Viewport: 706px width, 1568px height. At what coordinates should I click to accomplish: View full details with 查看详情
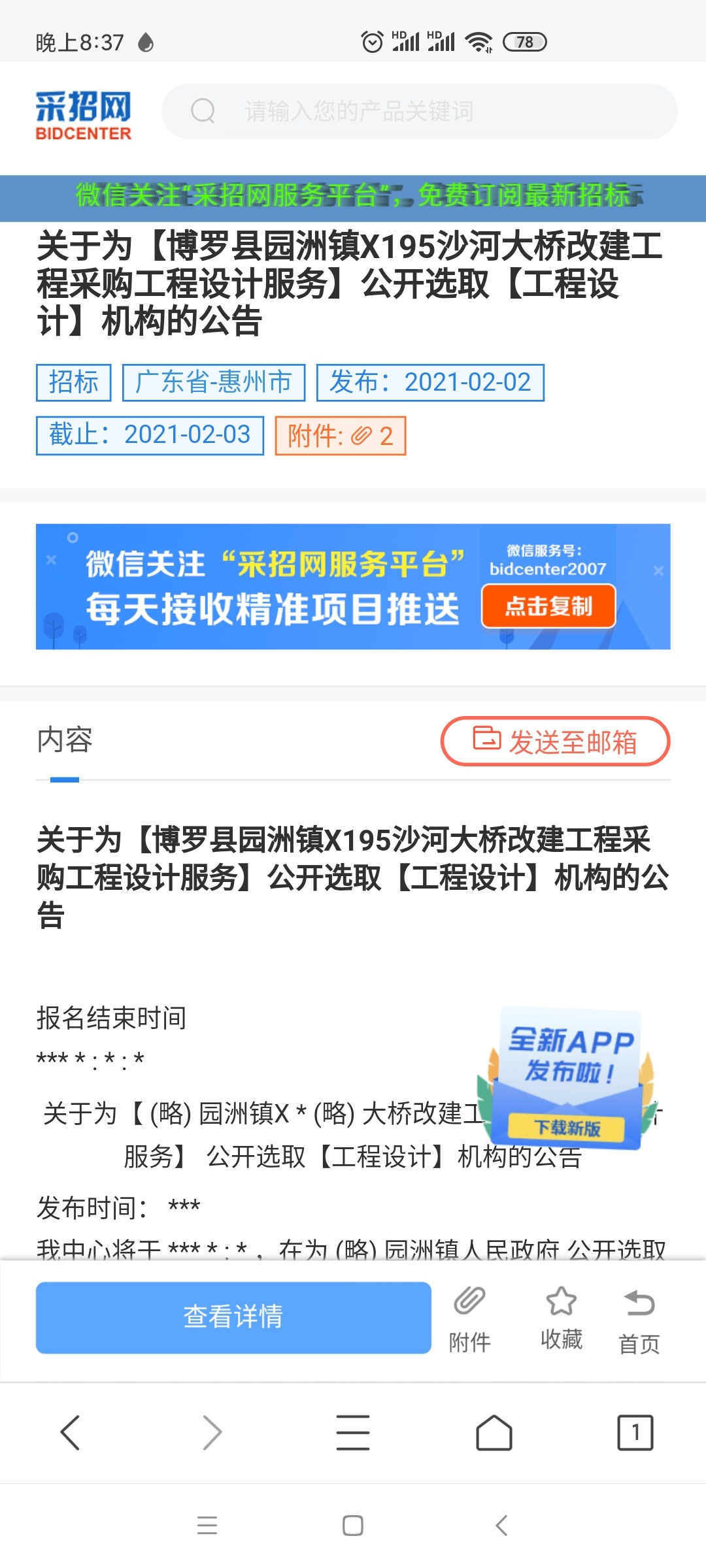[233, 1317]
